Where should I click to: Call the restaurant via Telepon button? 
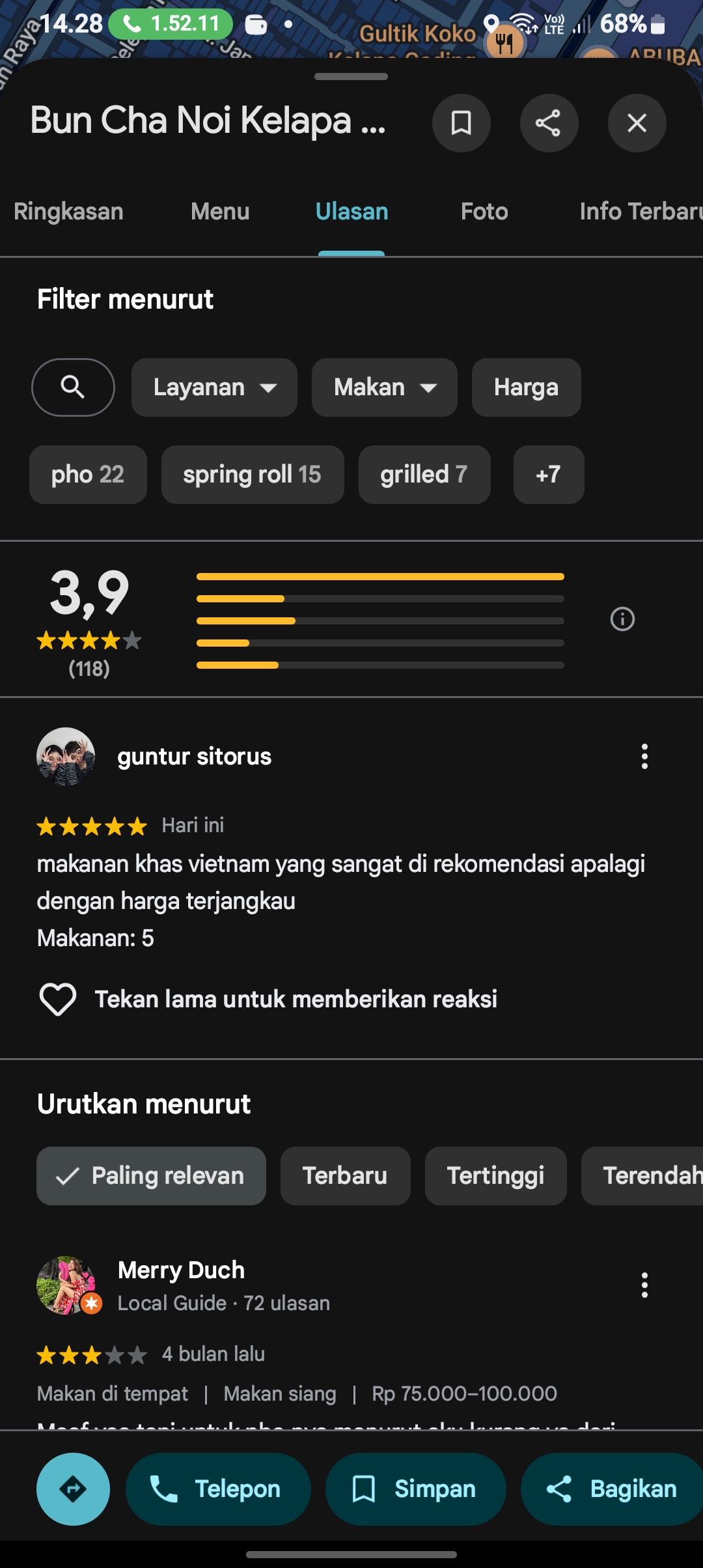pyautogui.click(x=218, y=1489)
